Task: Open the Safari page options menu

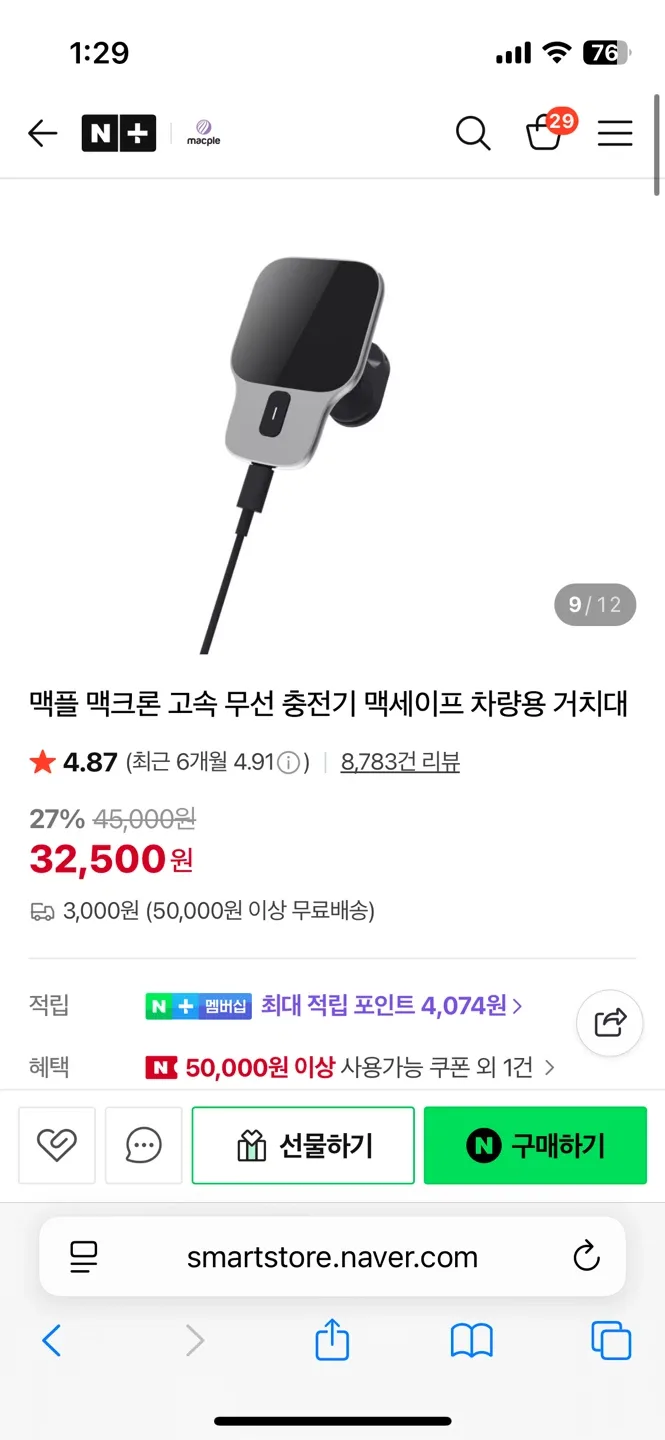Action: point(84,1257)
